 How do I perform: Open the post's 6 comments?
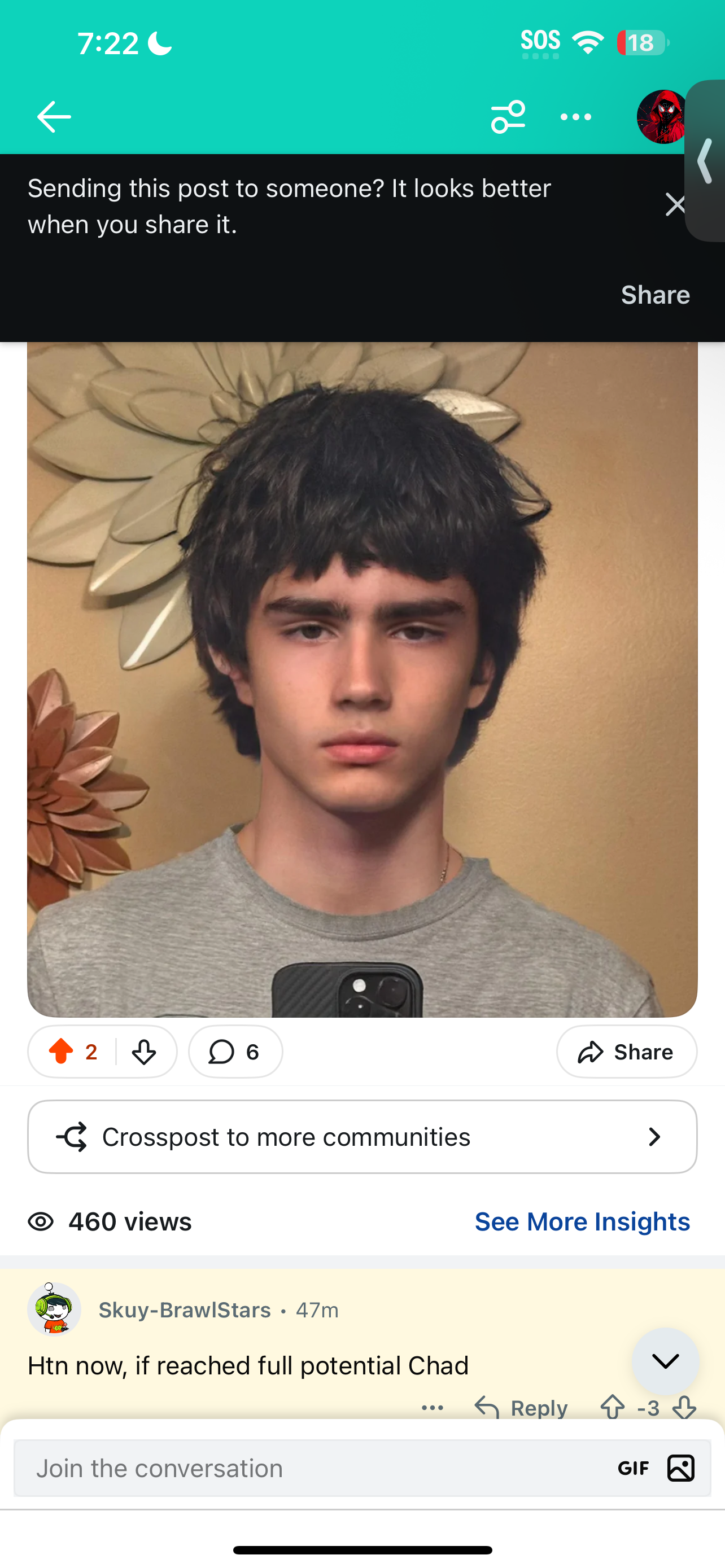[235, 1051]
